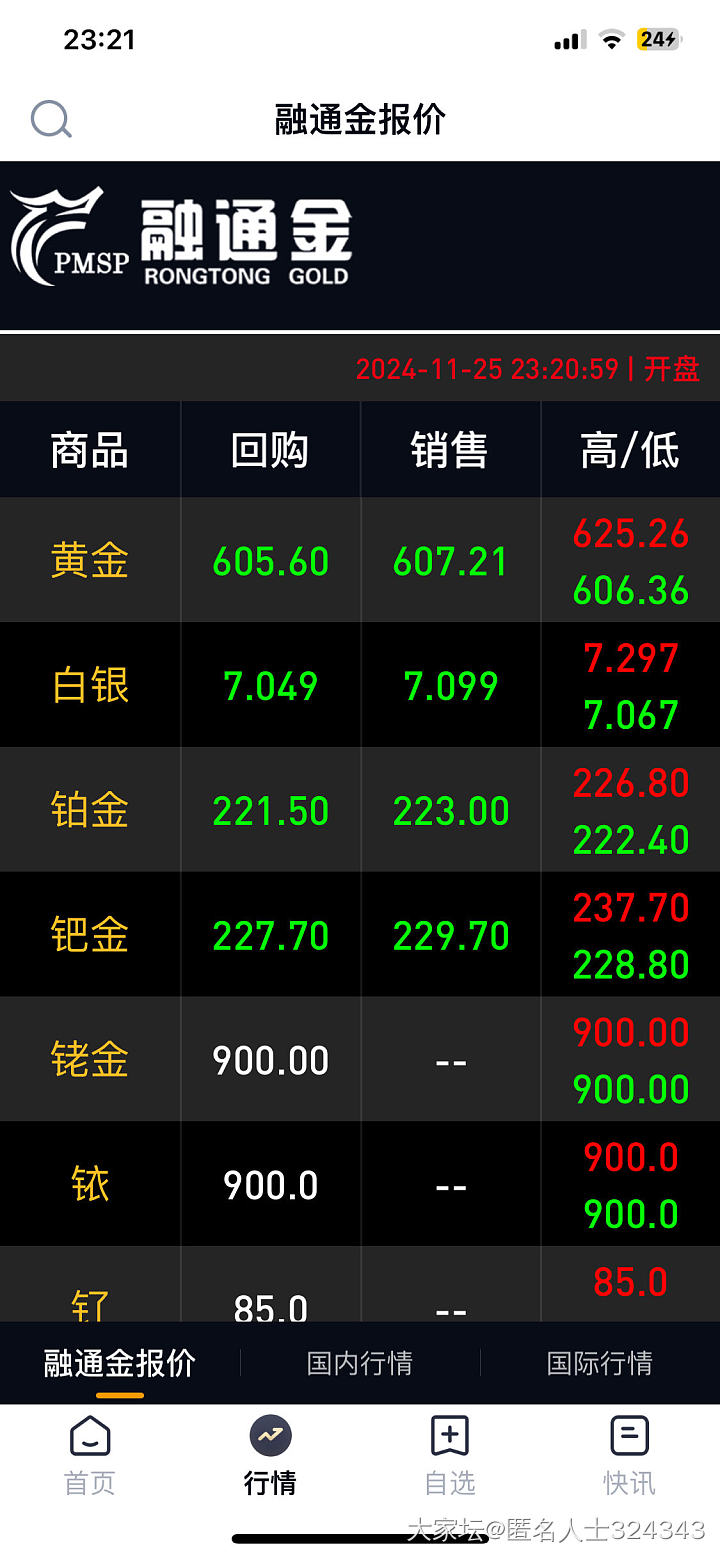Open the search magnifier icon
The height and width of the screenshot is (1559, 720).
click(x=51, y=120)
